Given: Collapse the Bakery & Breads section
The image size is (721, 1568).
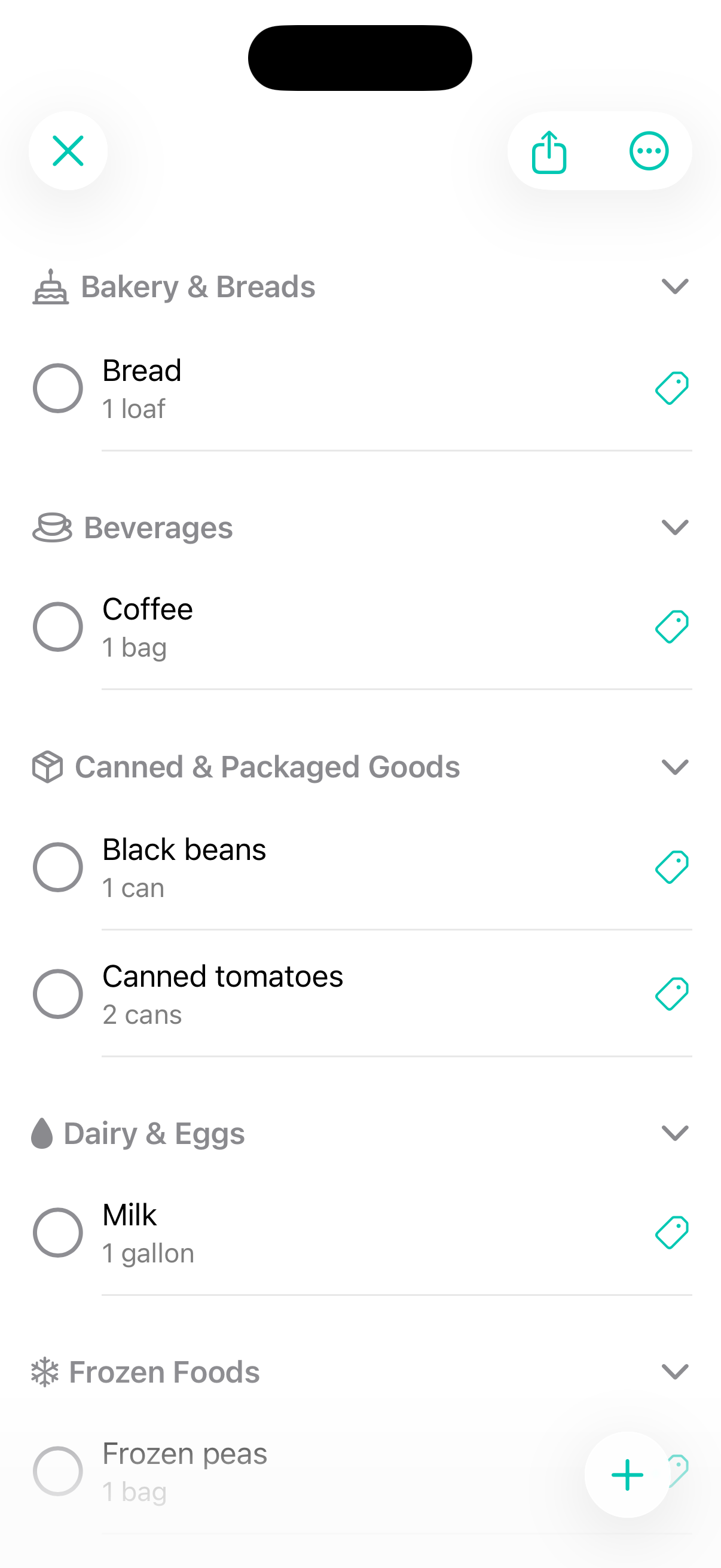Looking at the screenshot, I should tap(676, 286).
